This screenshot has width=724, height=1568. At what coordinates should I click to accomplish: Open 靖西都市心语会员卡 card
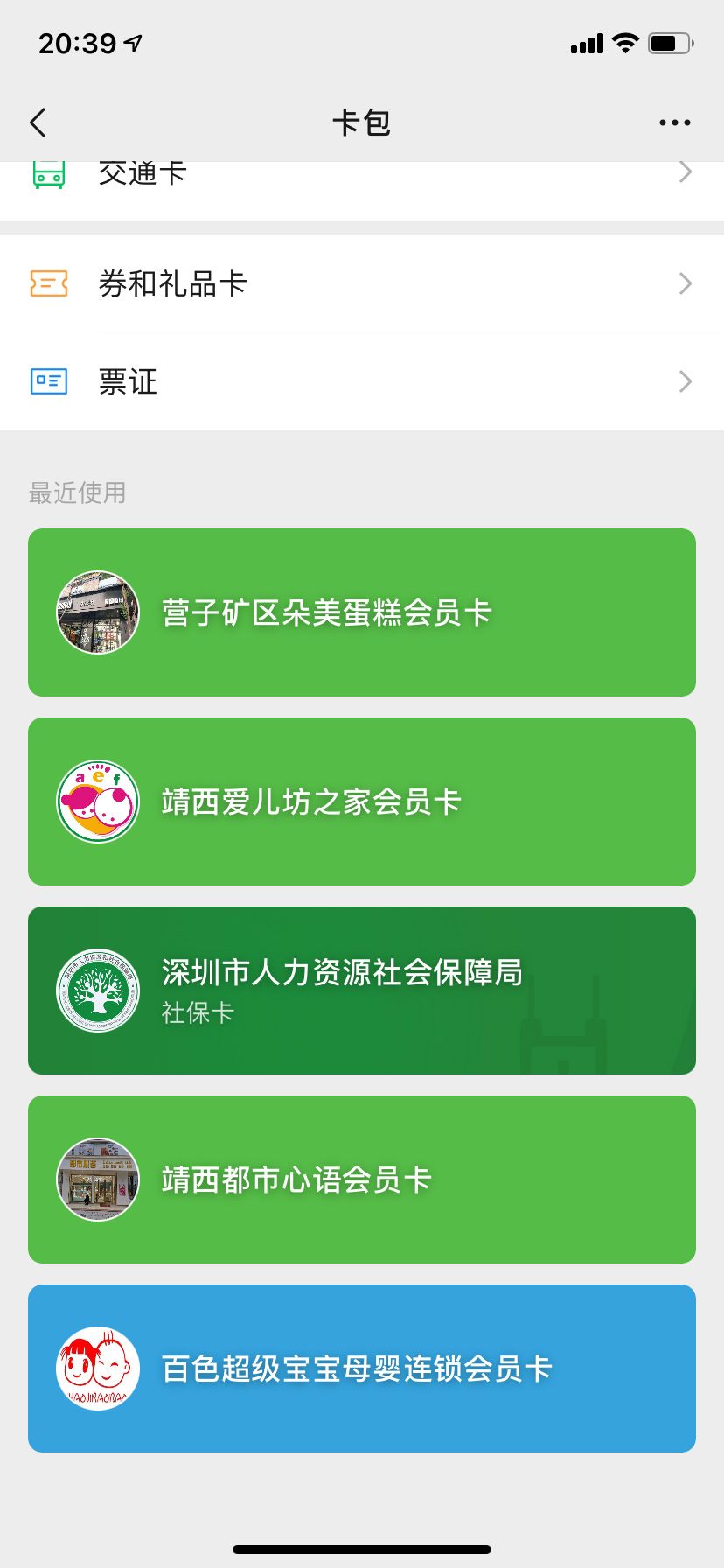[362, 1179]
